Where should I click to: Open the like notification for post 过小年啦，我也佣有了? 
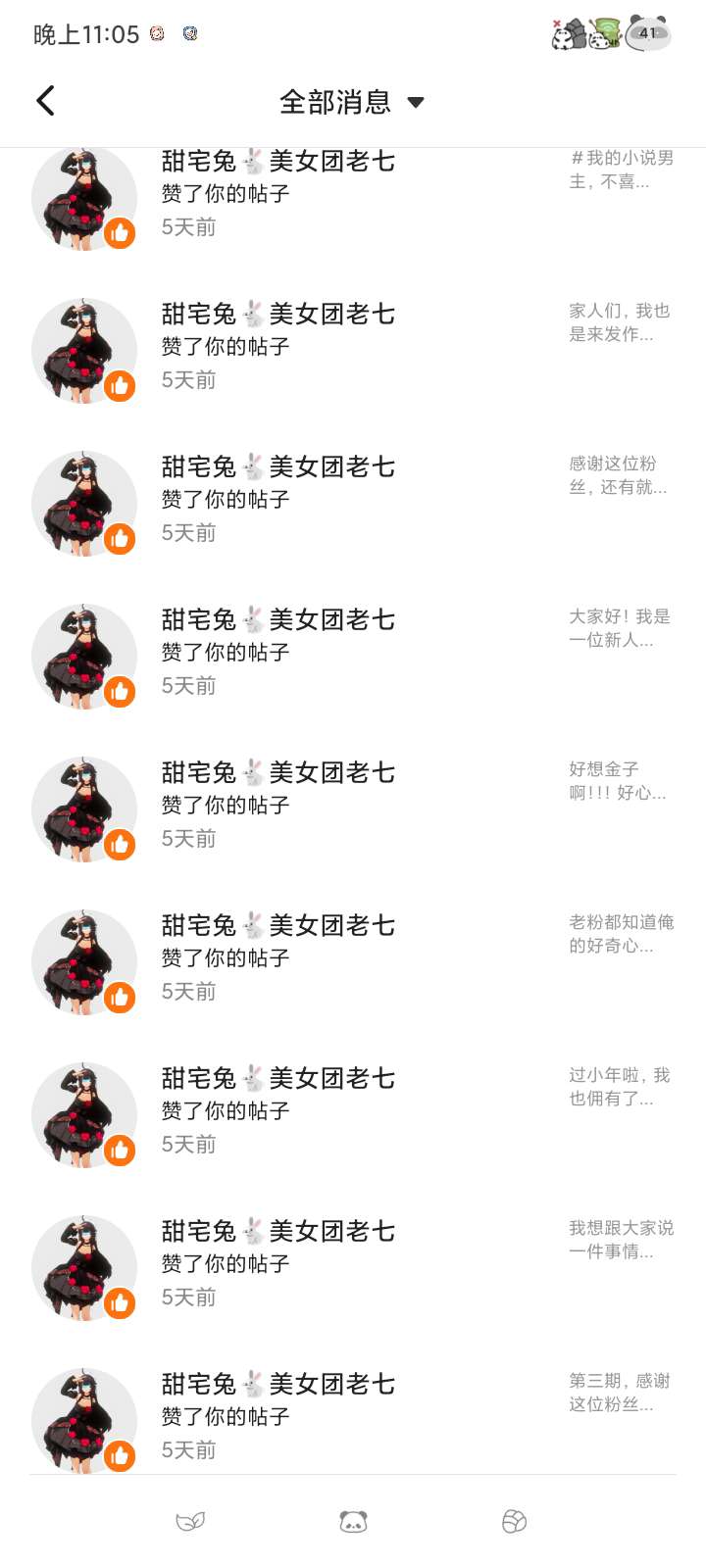point(353,1112)
